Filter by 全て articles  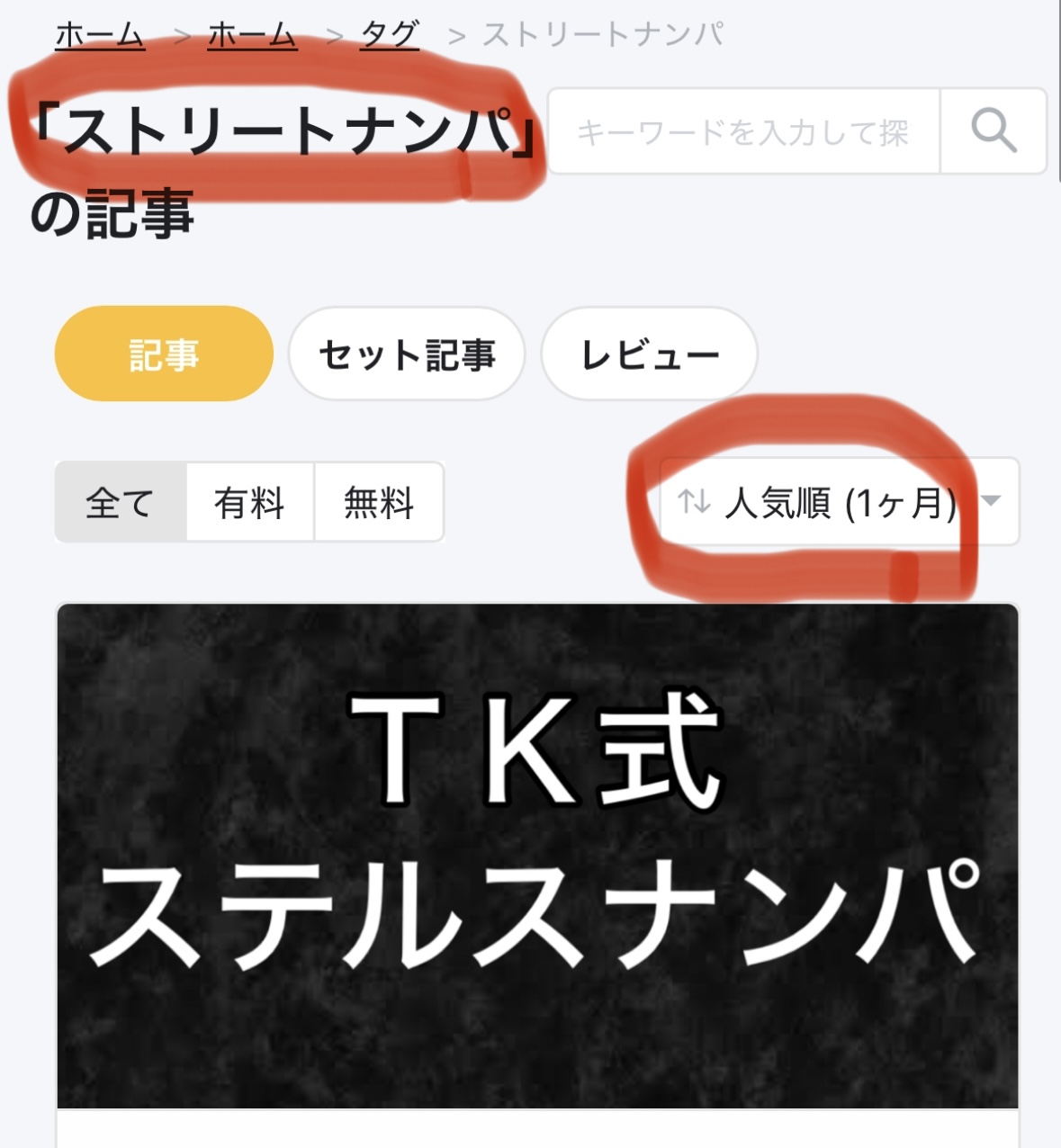pyautogui.click(x=121, y=502)
